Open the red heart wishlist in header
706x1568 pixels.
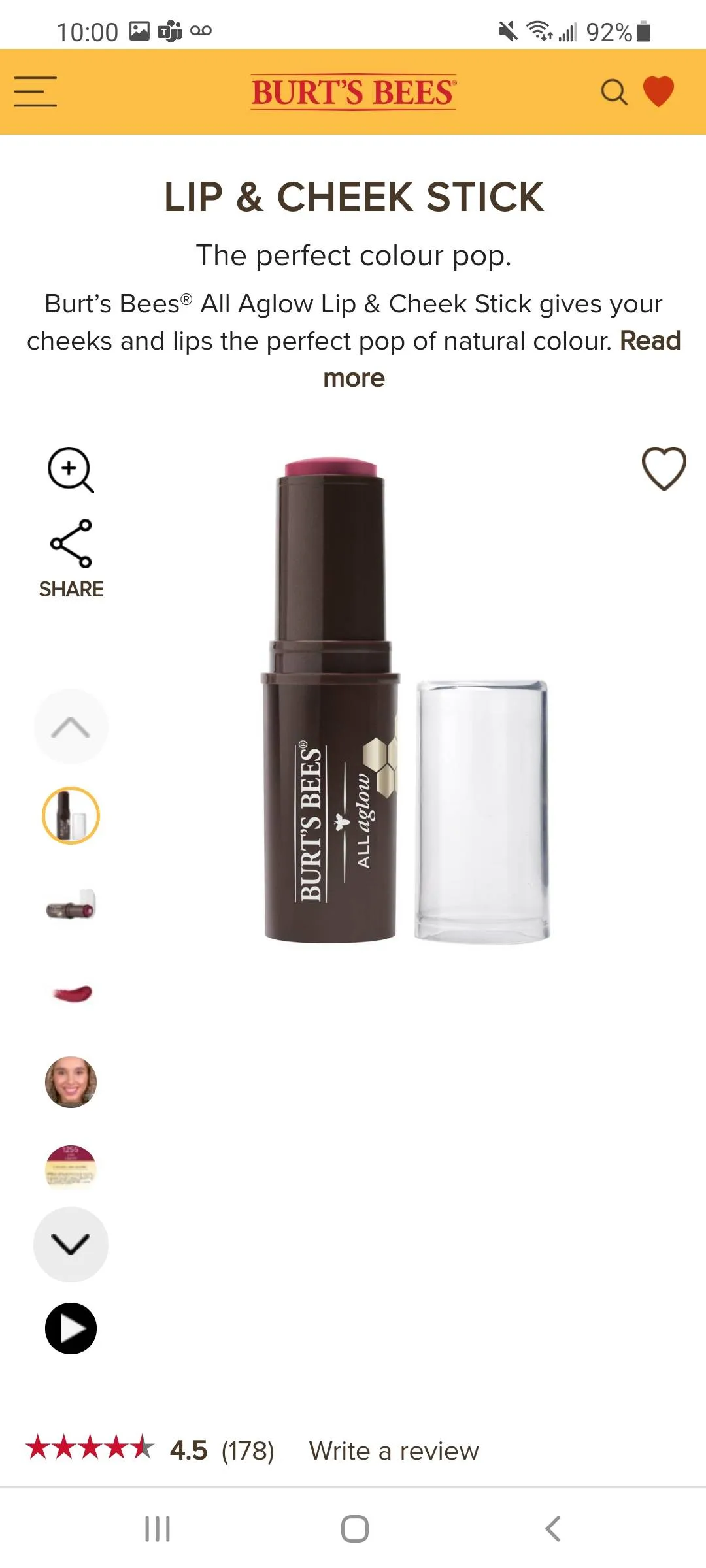tap(658, 91)
